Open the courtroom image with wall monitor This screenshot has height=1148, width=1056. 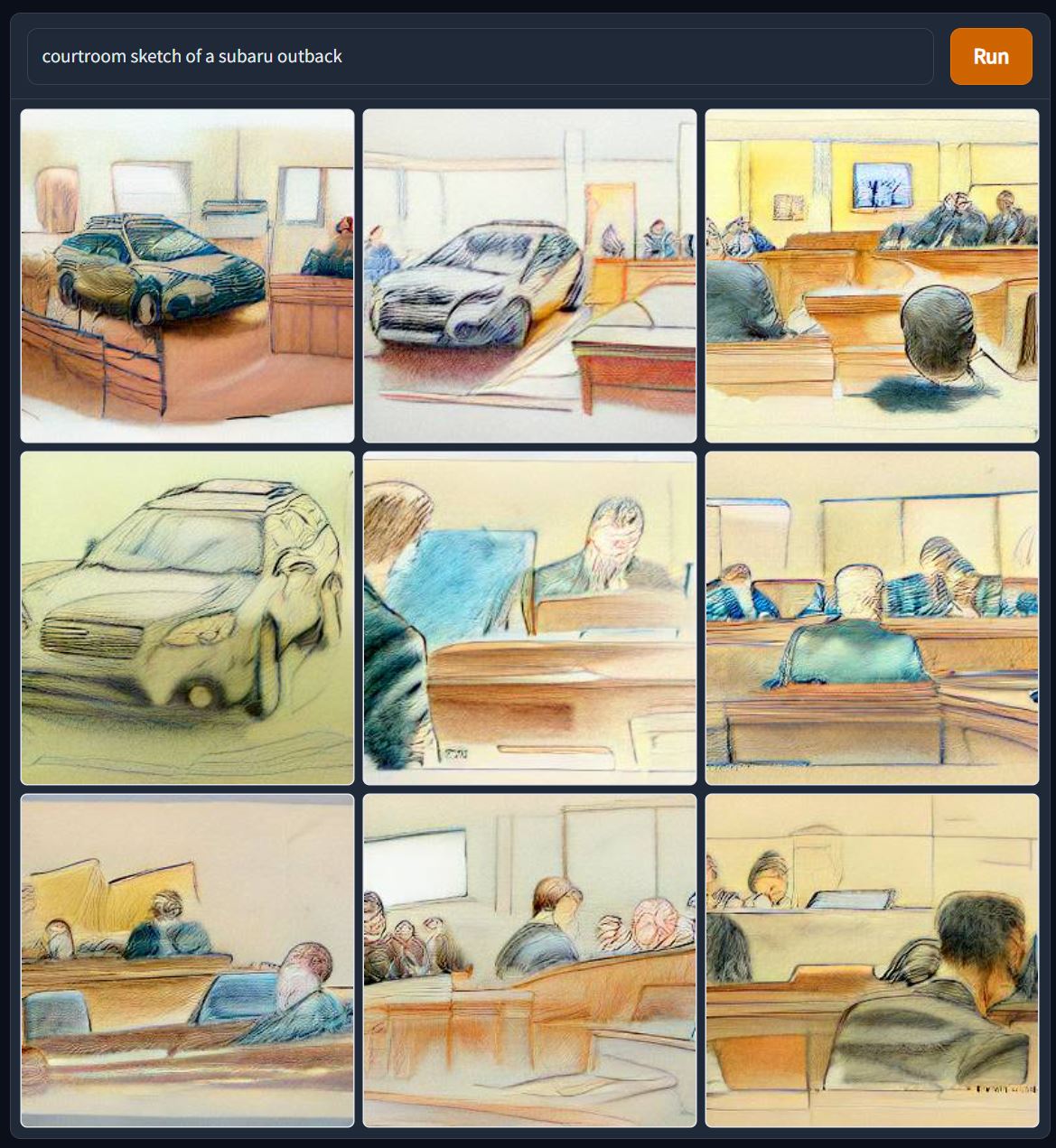[872, 275]
